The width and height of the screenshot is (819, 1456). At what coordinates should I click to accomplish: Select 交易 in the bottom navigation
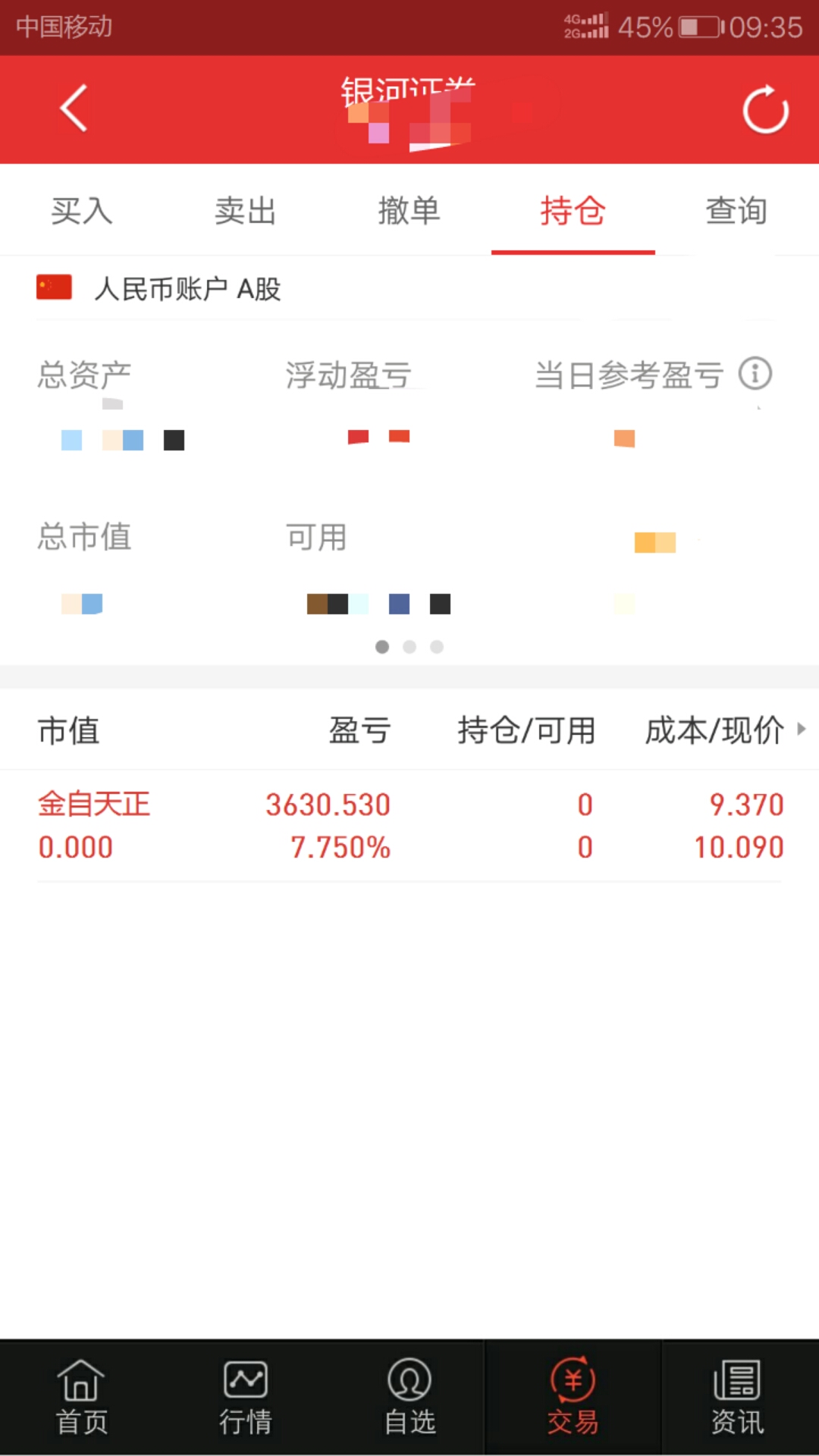point(573,1397)
